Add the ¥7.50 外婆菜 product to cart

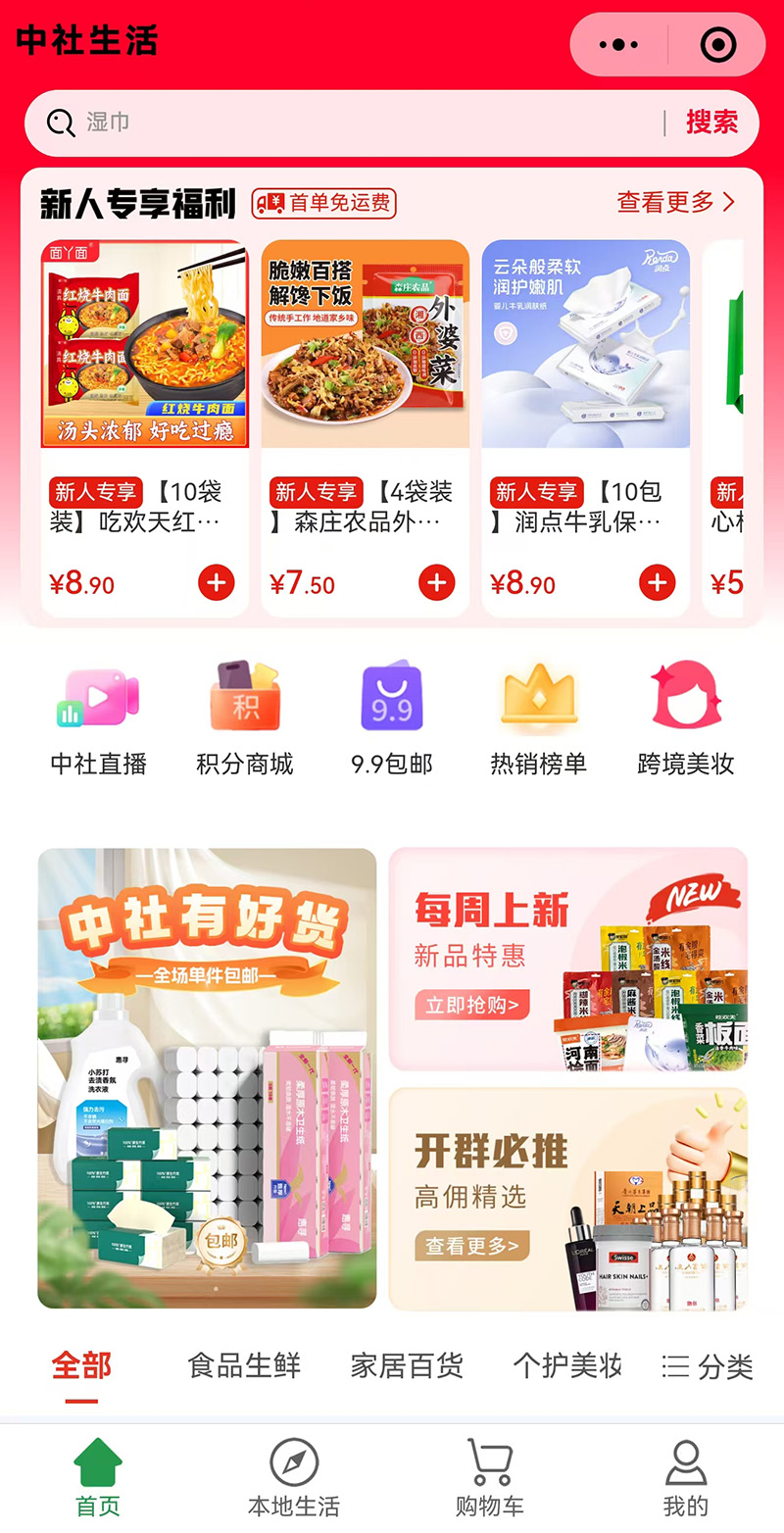pos(436,583)
